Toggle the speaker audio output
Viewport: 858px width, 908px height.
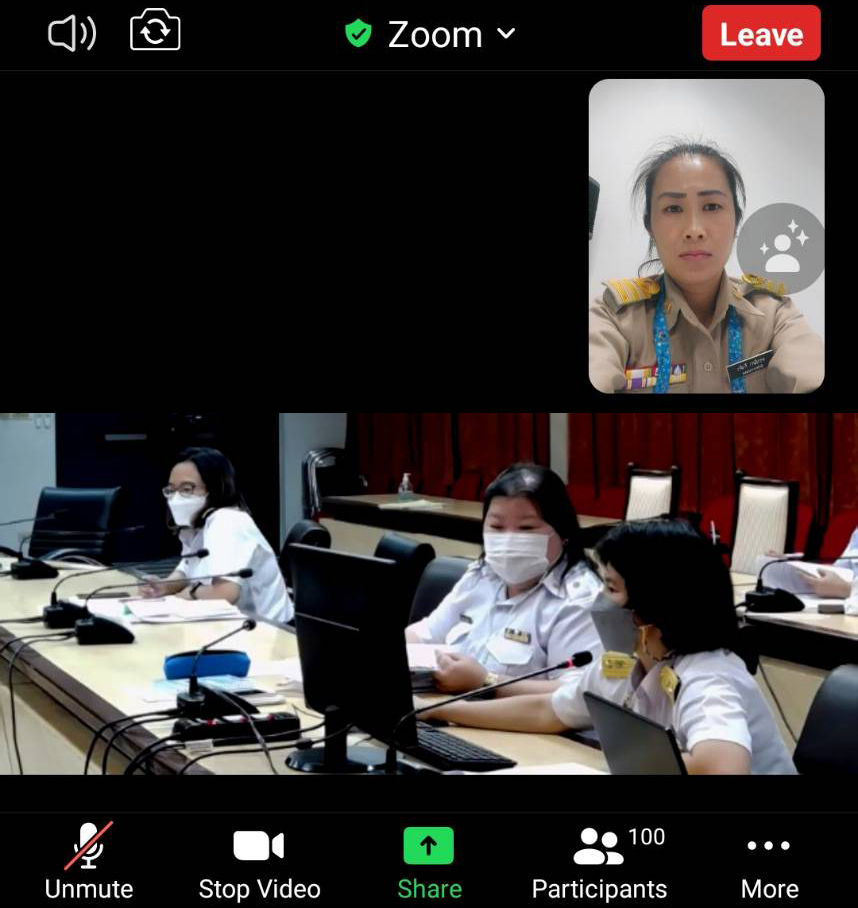pos(72,34)
